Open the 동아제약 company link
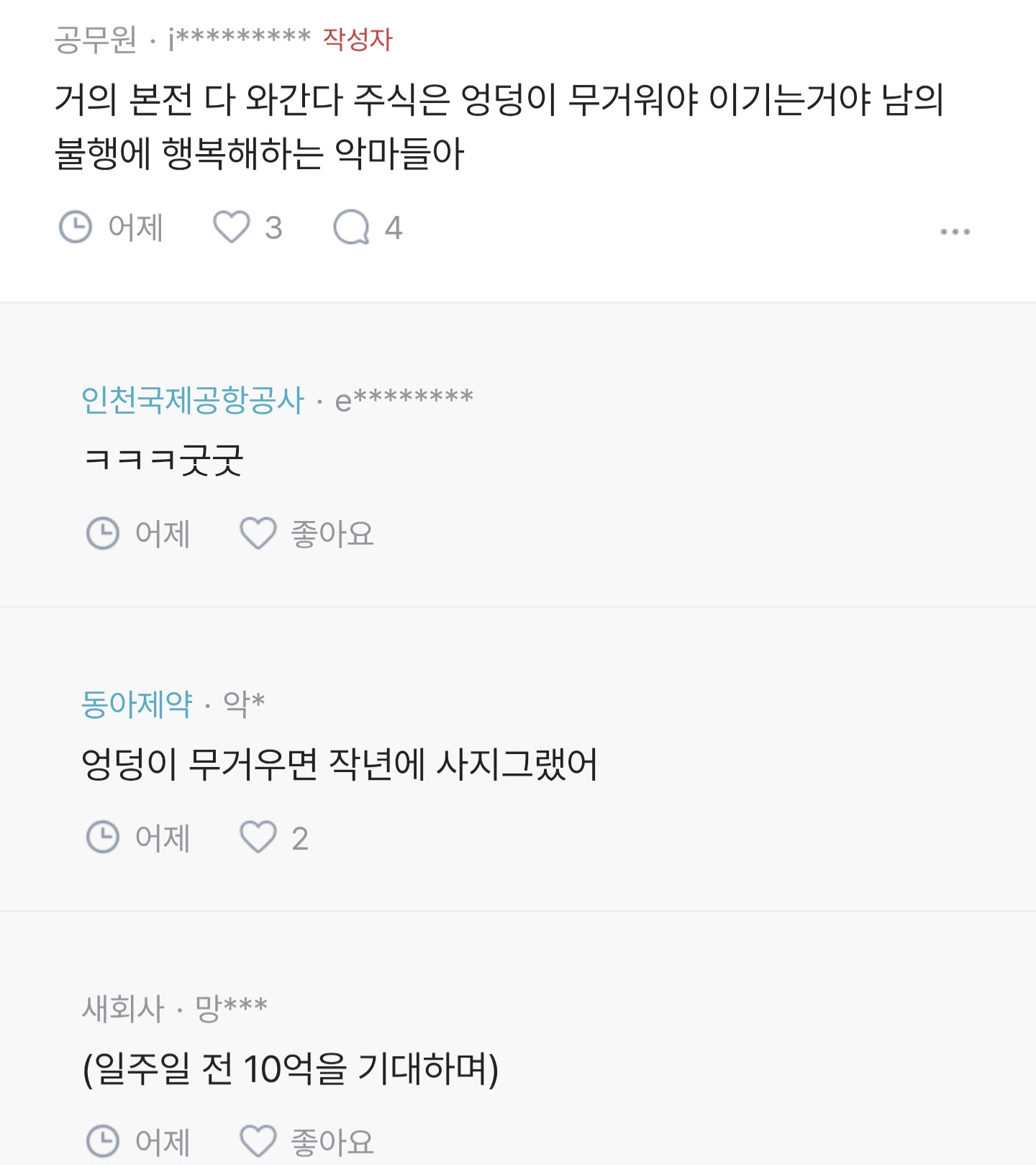This screenshot has height=1165, width=1036. pyautogui.click(x=137, y=704)
